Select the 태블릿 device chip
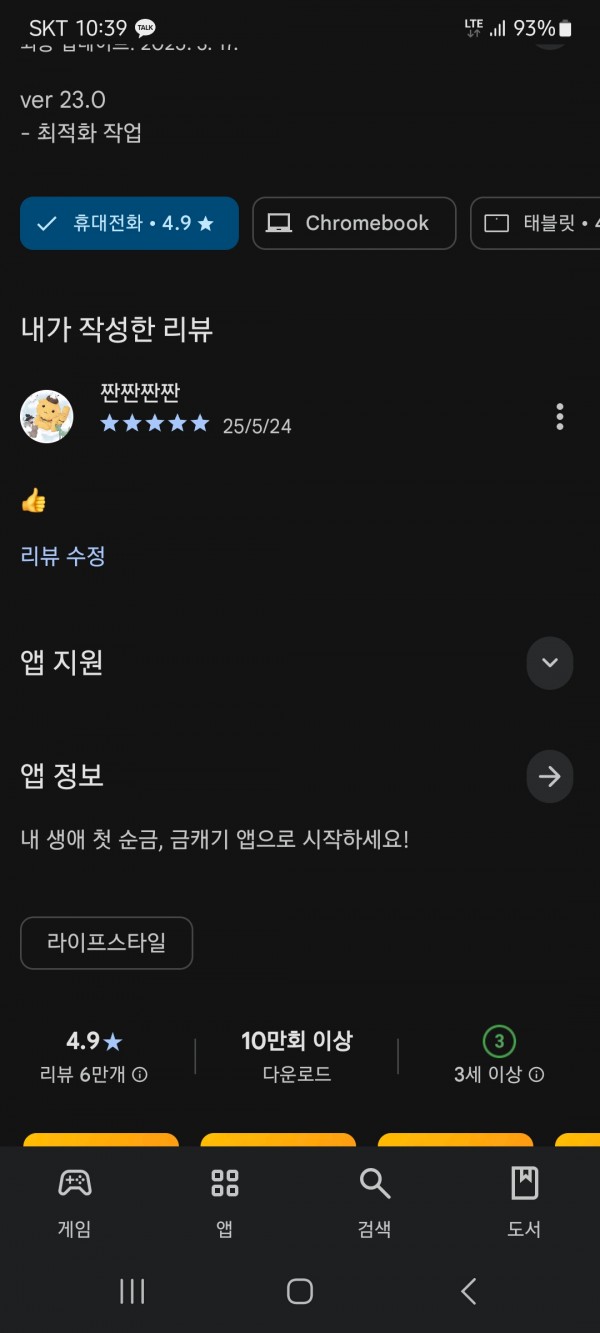The width and height of the screenshot is (600, 1333). 536,223
